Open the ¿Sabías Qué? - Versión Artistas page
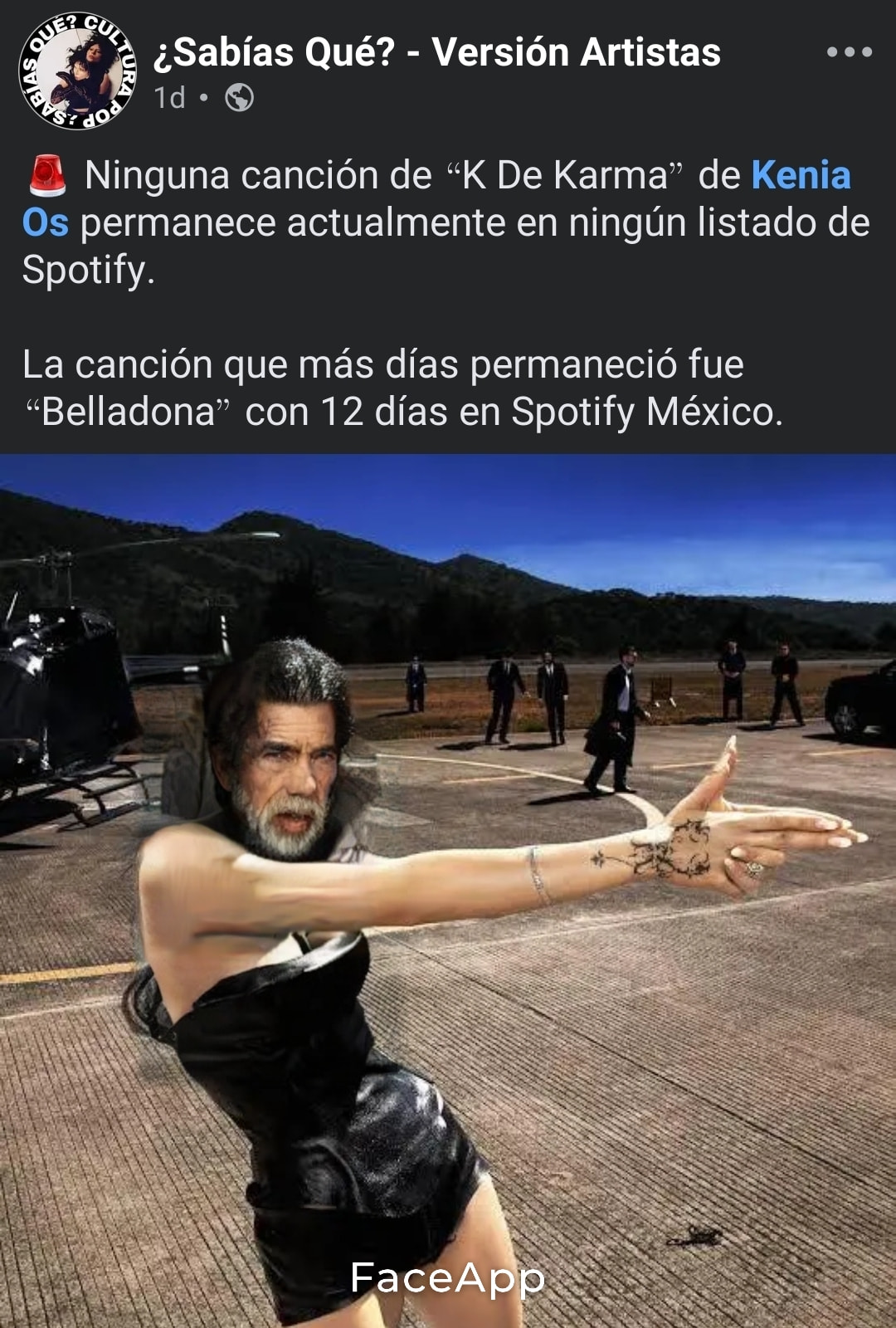Image resolution: width=896 pixels, height=1328 pixels. 437,52
